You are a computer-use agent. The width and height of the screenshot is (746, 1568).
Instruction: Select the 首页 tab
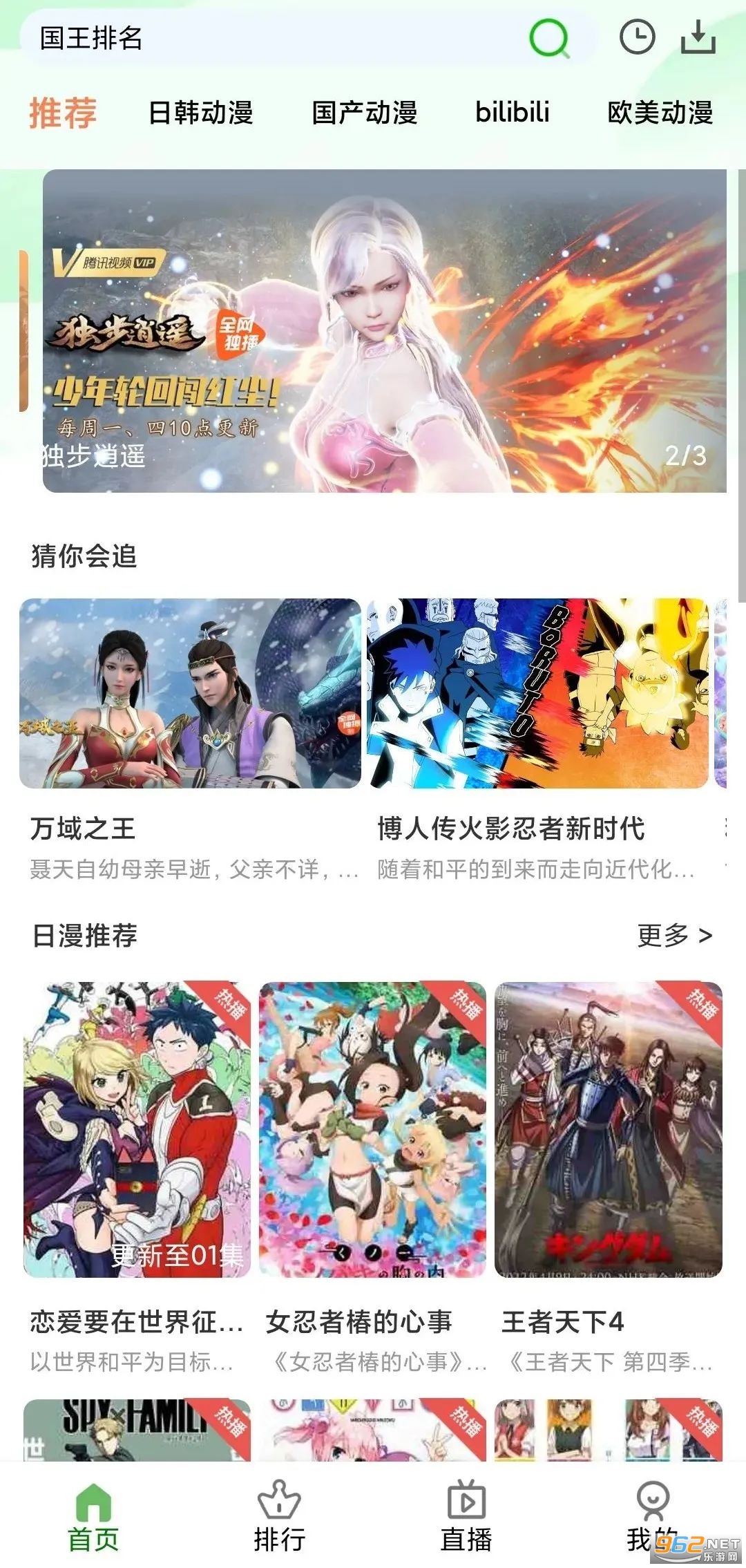coord(93,1512)
